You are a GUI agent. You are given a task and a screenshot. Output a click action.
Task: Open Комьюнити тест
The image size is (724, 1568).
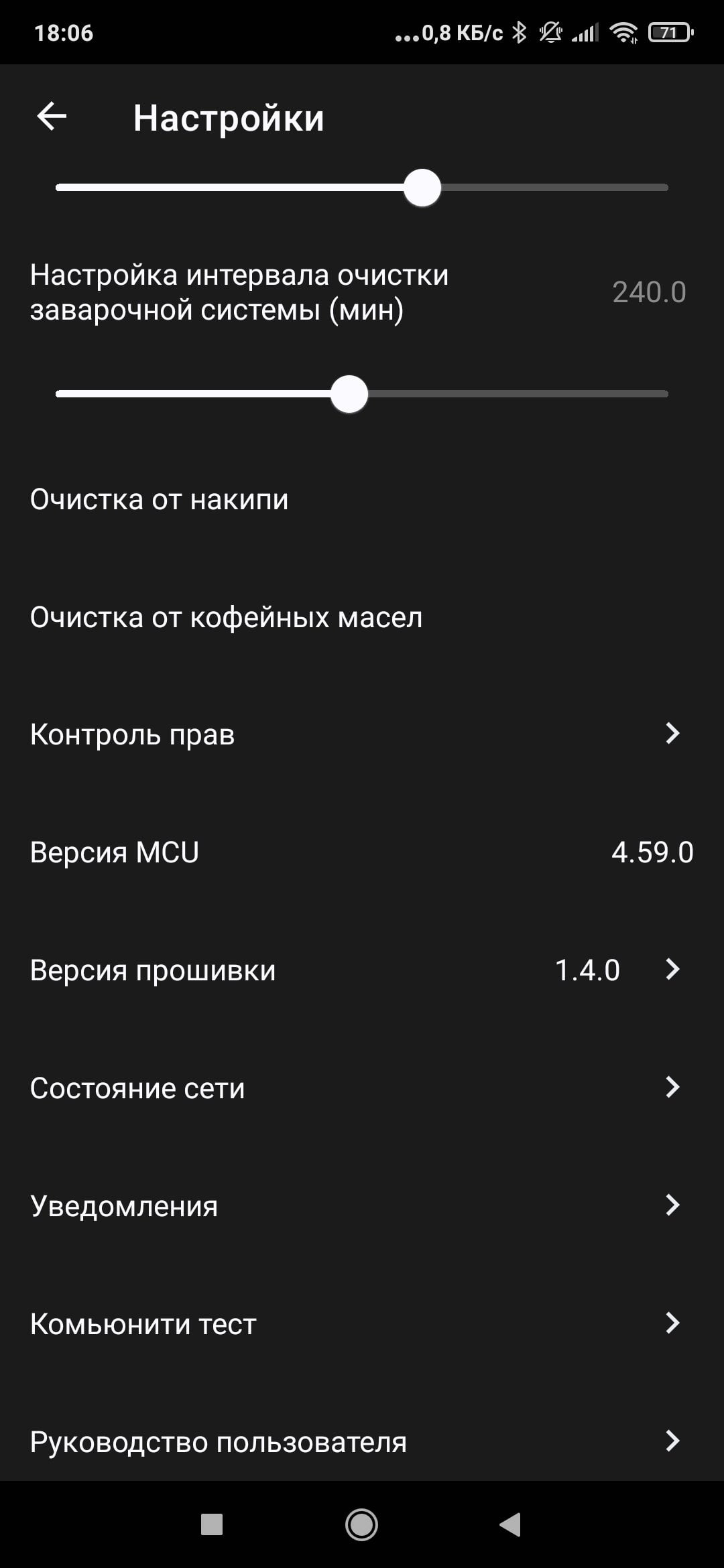point(362,1323)
